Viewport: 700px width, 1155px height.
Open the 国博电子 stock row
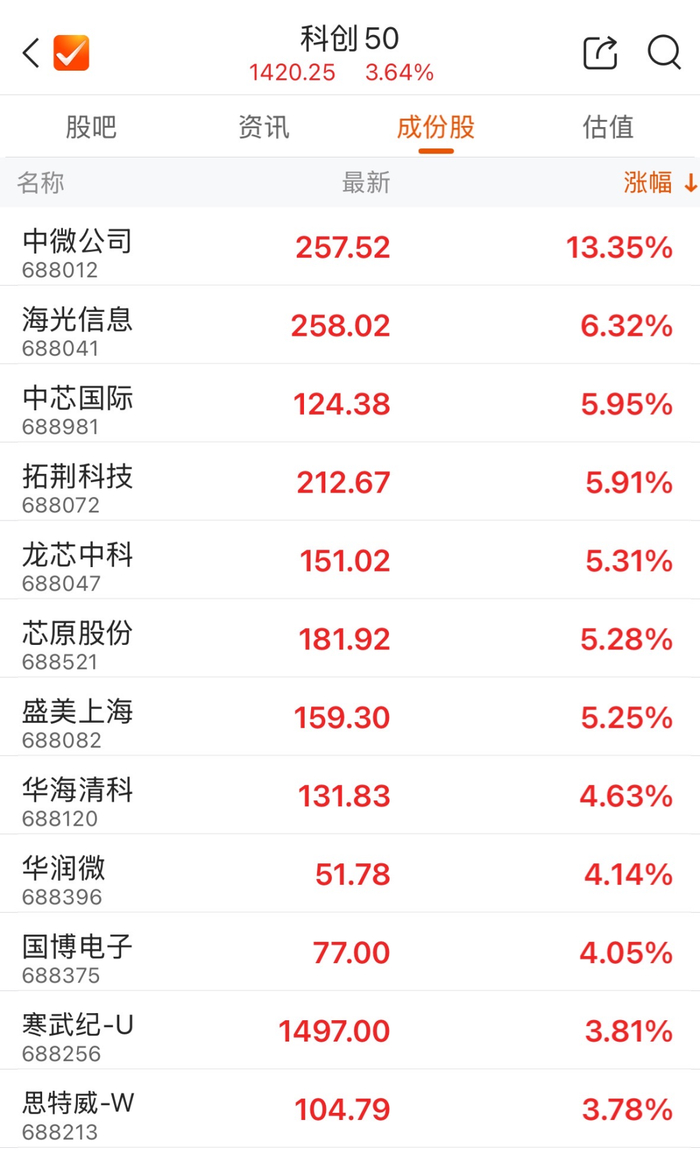(x=350, y=952)
